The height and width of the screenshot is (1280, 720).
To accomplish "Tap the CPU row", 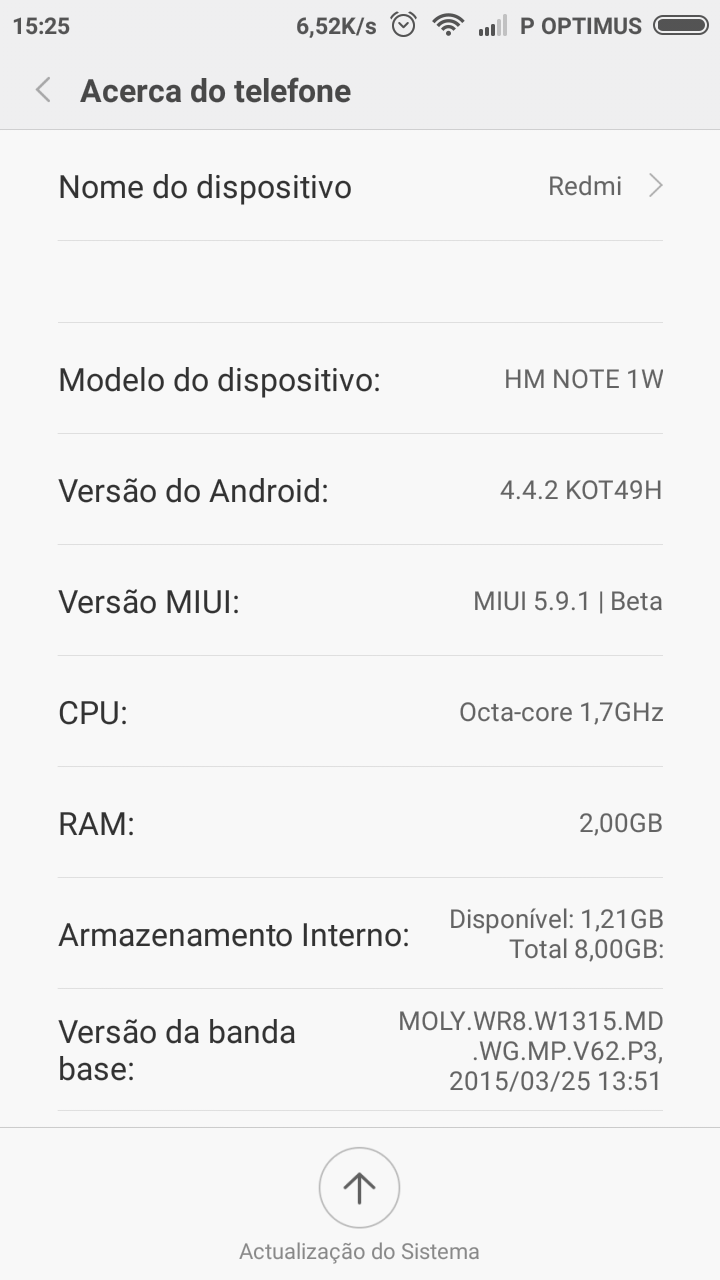I will (x=360, y=712).
